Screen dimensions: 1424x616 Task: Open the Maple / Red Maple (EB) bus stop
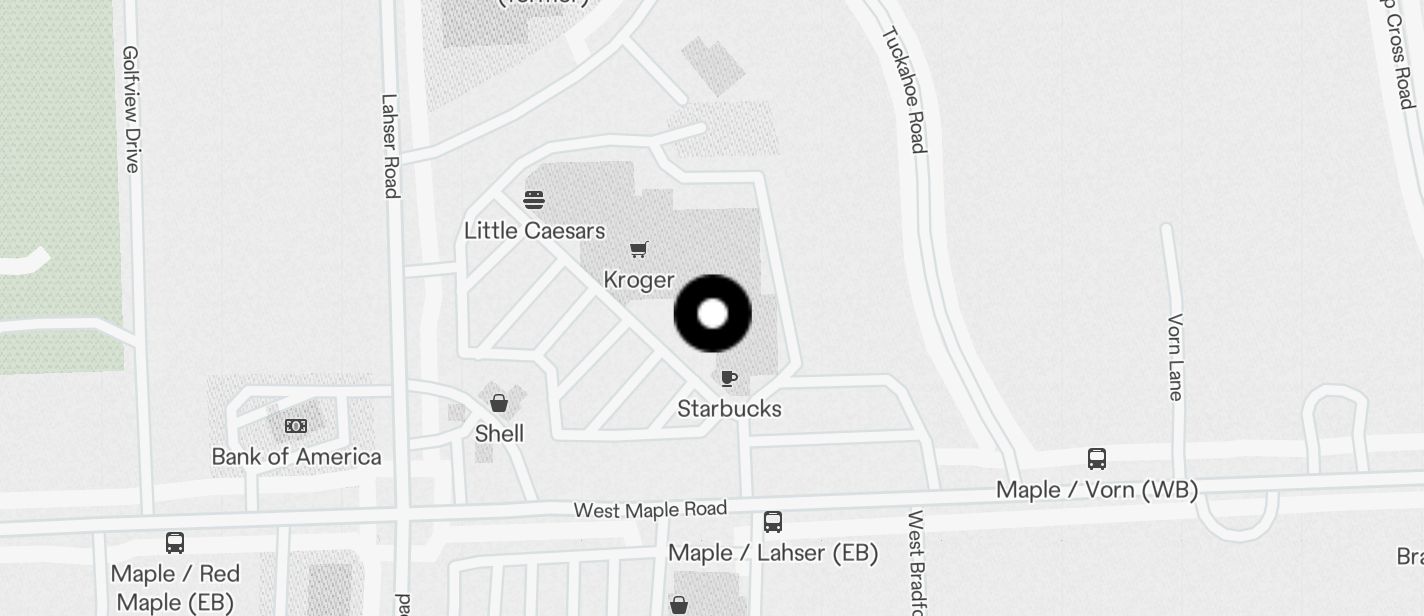[x=175, y=543]
